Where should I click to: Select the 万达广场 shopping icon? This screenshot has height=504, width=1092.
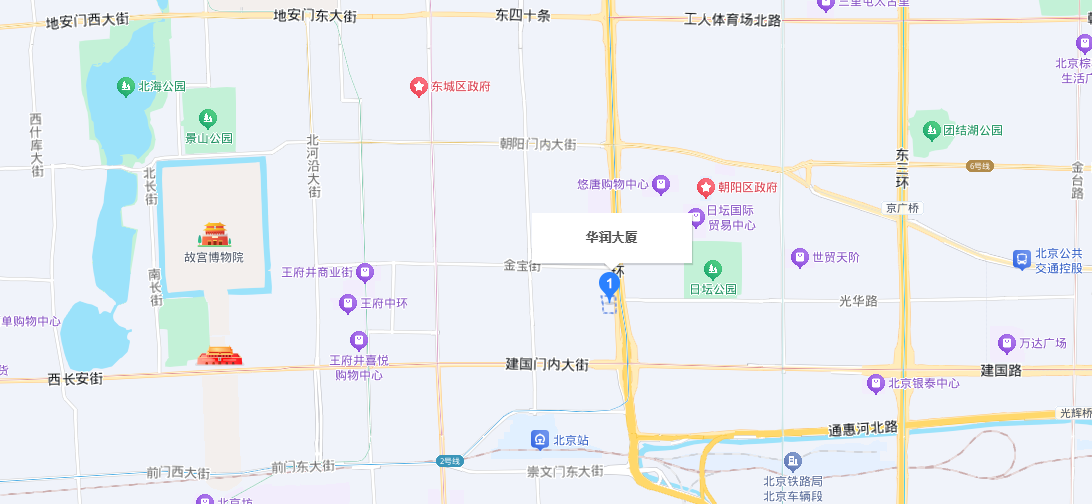click(1006, 343)
